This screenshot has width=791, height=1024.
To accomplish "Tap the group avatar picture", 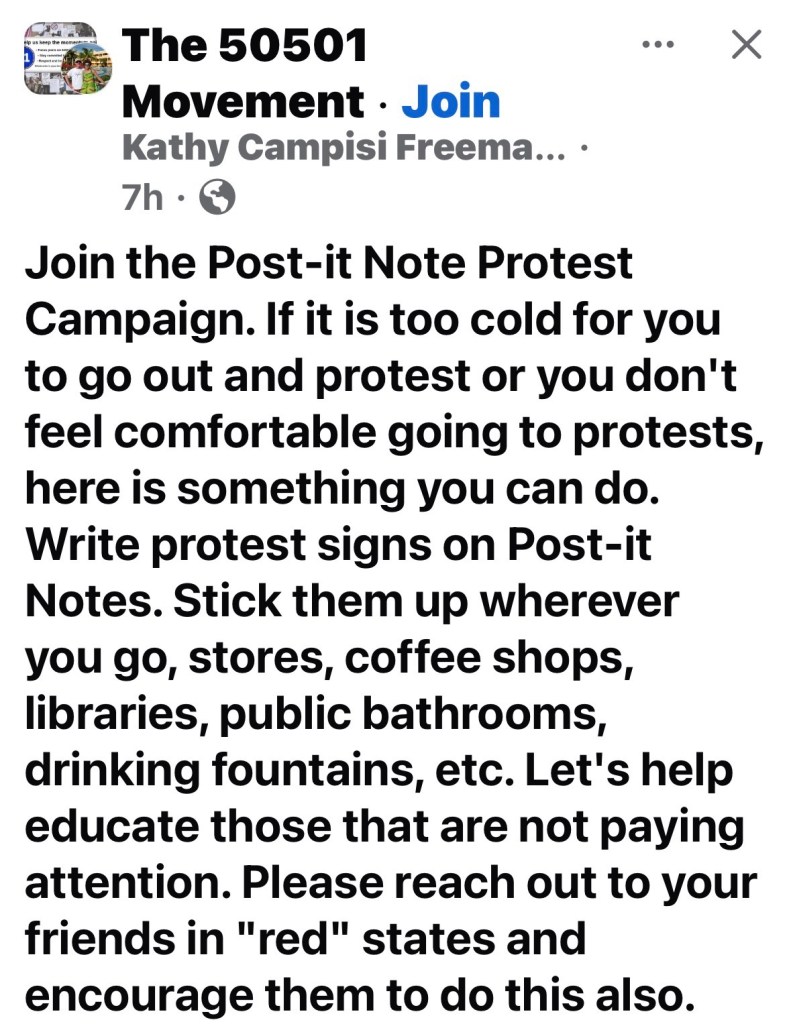I will click(x=66, y=58).
